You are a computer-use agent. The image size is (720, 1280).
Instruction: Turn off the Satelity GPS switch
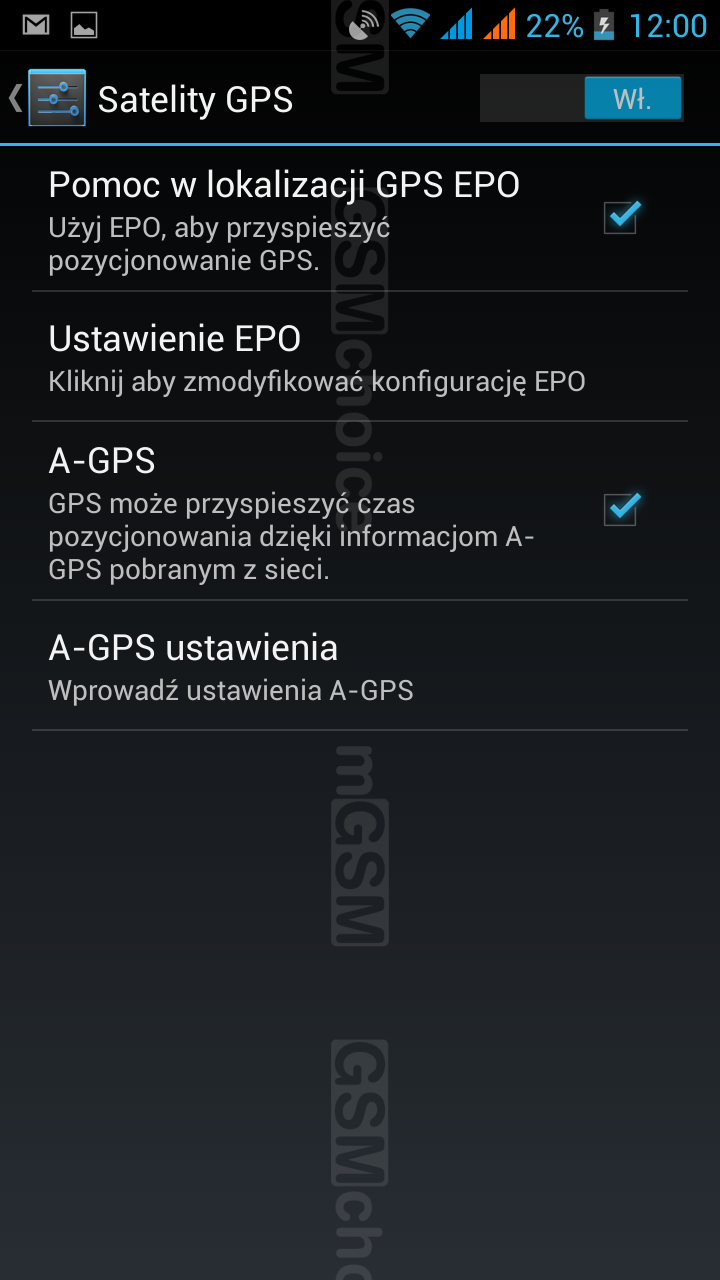coord(582,99)
